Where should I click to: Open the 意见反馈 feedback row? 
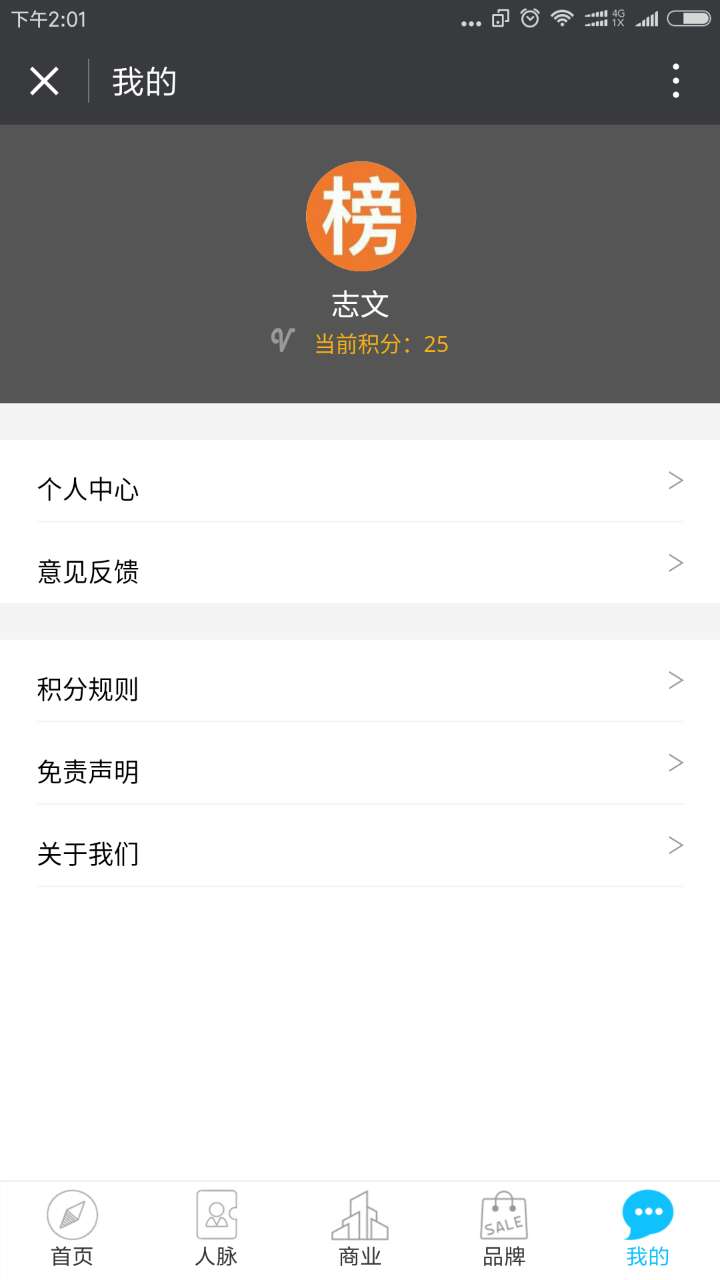360,570
